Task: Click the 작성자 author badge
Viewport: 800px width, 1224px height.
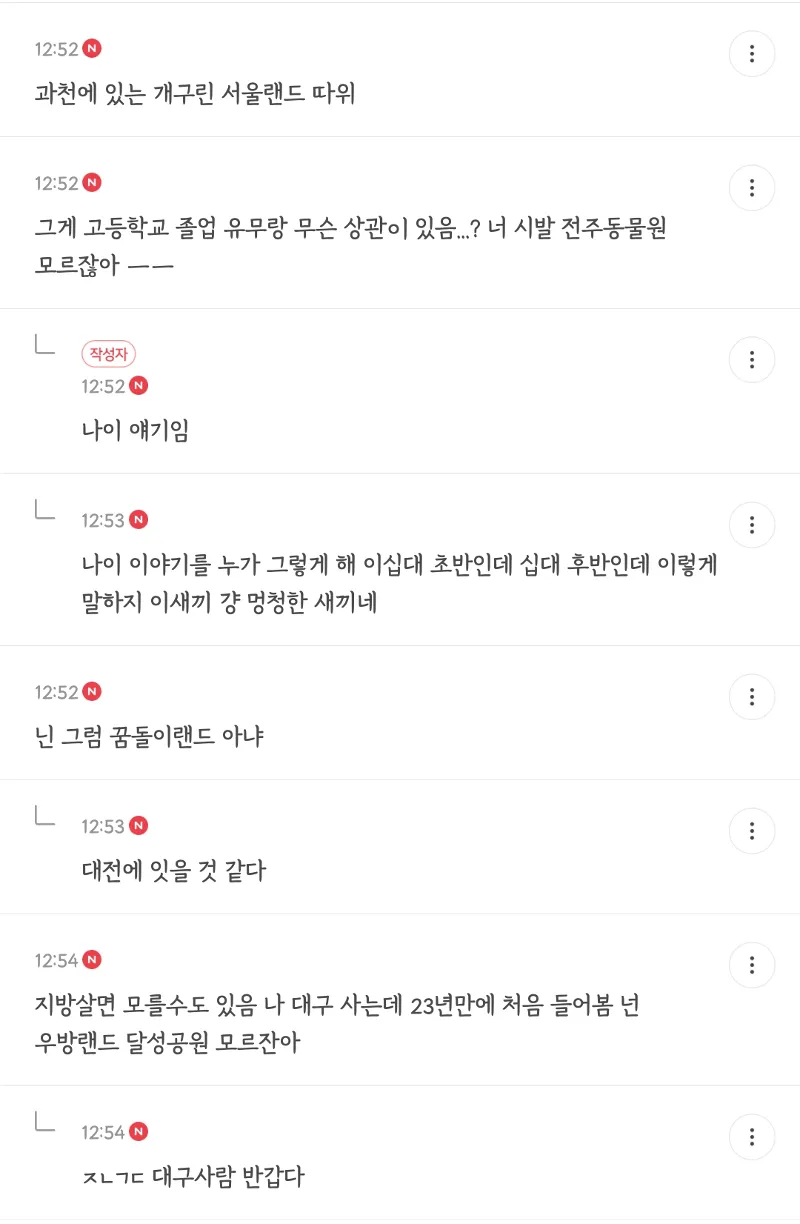Action: tap(108, 354)
